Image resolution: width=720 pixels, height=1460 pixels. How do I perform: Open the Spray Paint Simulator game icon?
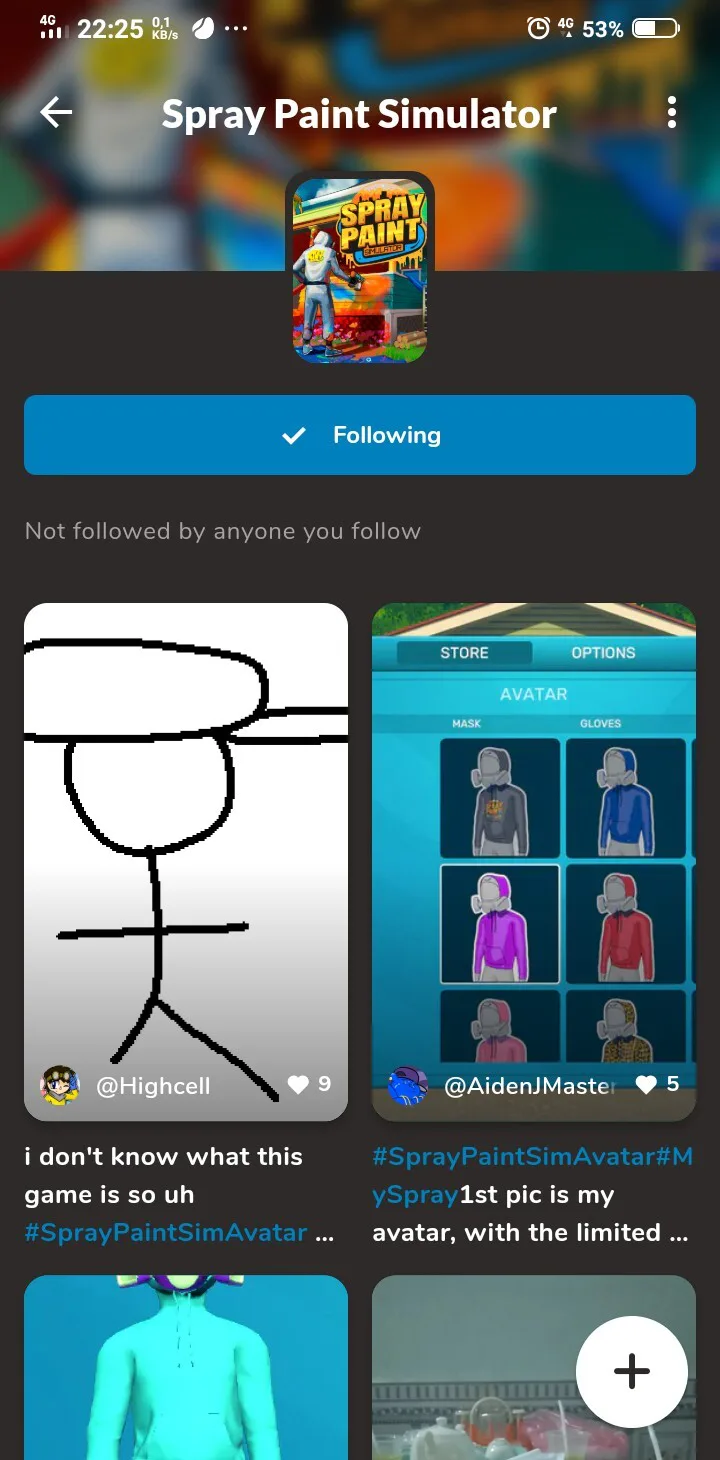click(360, 270)
